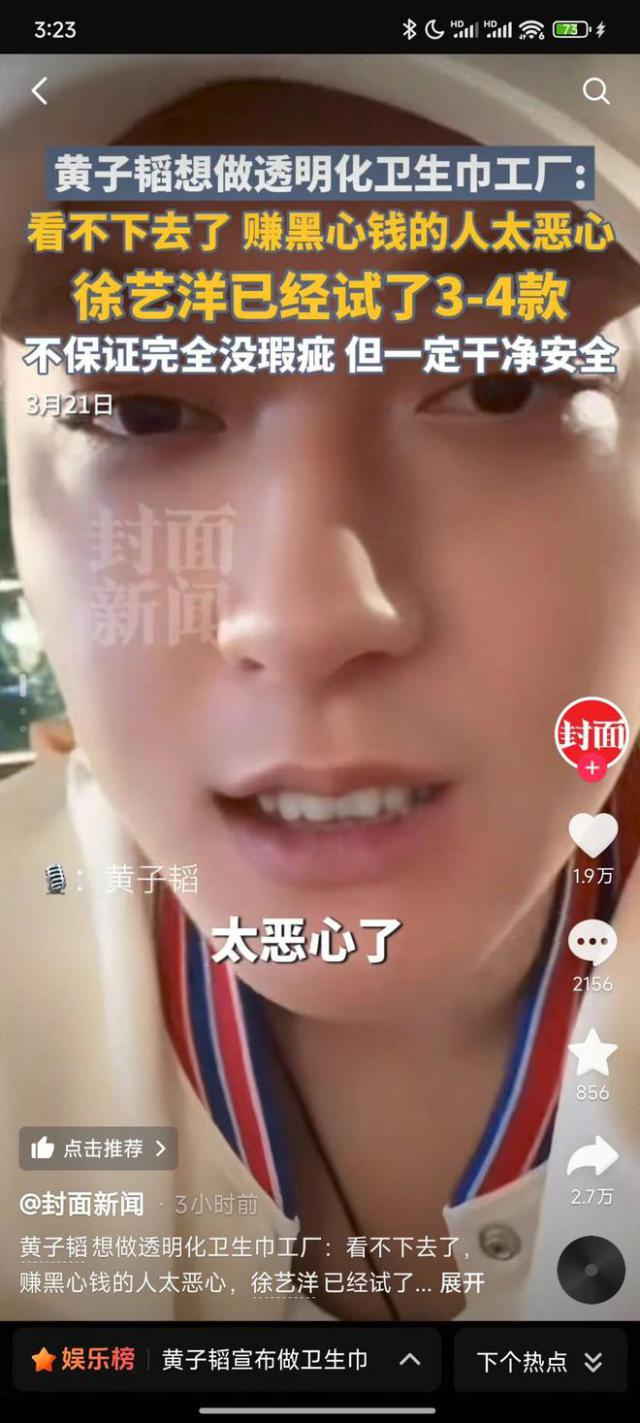Open the 封面 account avatar profile
Image resolution: width=640 pixels, height=1423 pixels.
(x=592, y=732)
